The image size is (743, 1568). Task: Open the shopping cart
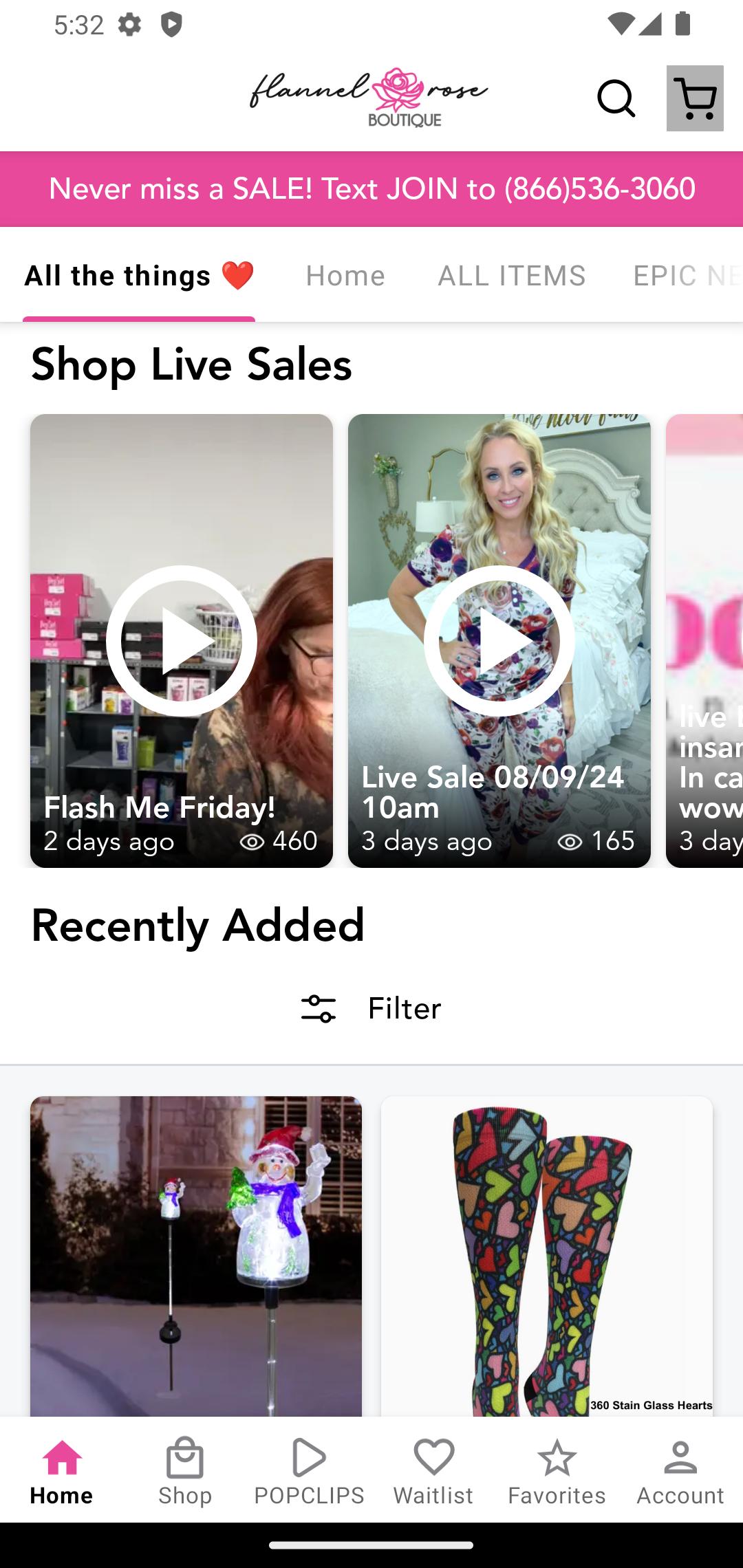pos(695,98)
